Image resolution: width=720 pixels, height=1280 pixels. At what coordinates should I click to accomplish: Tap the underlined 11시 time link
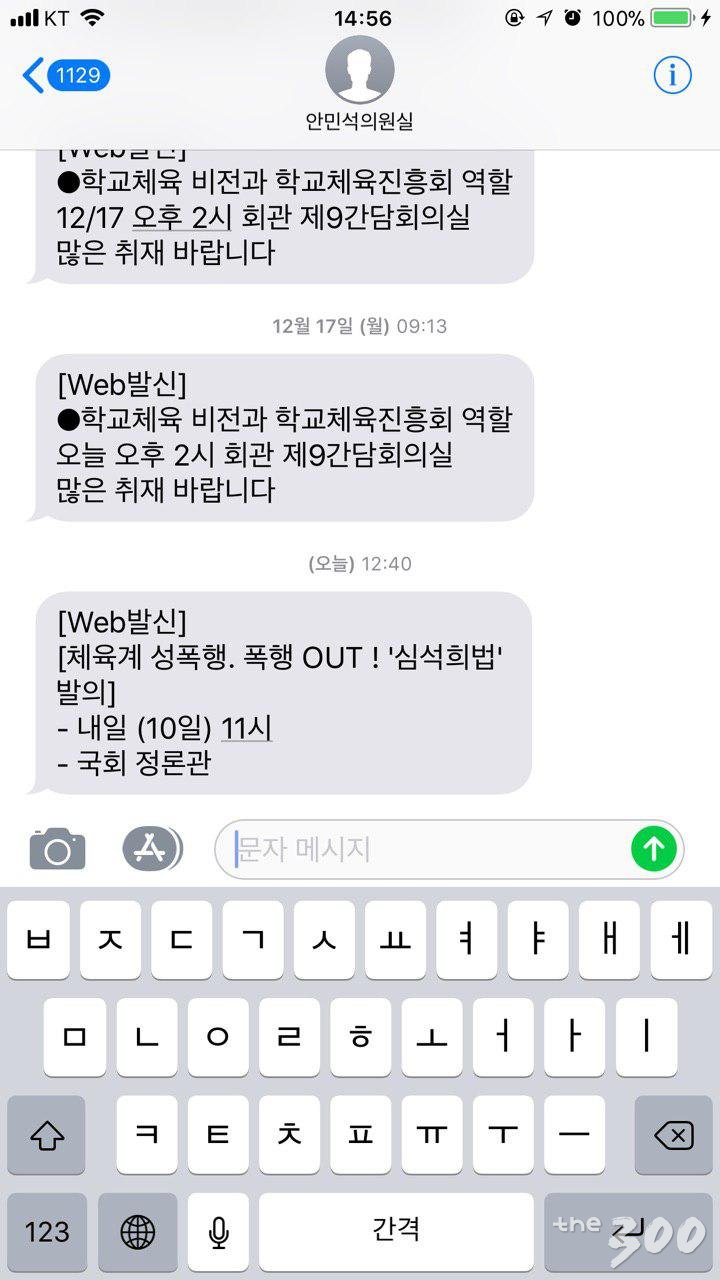(x=247, y=729)
